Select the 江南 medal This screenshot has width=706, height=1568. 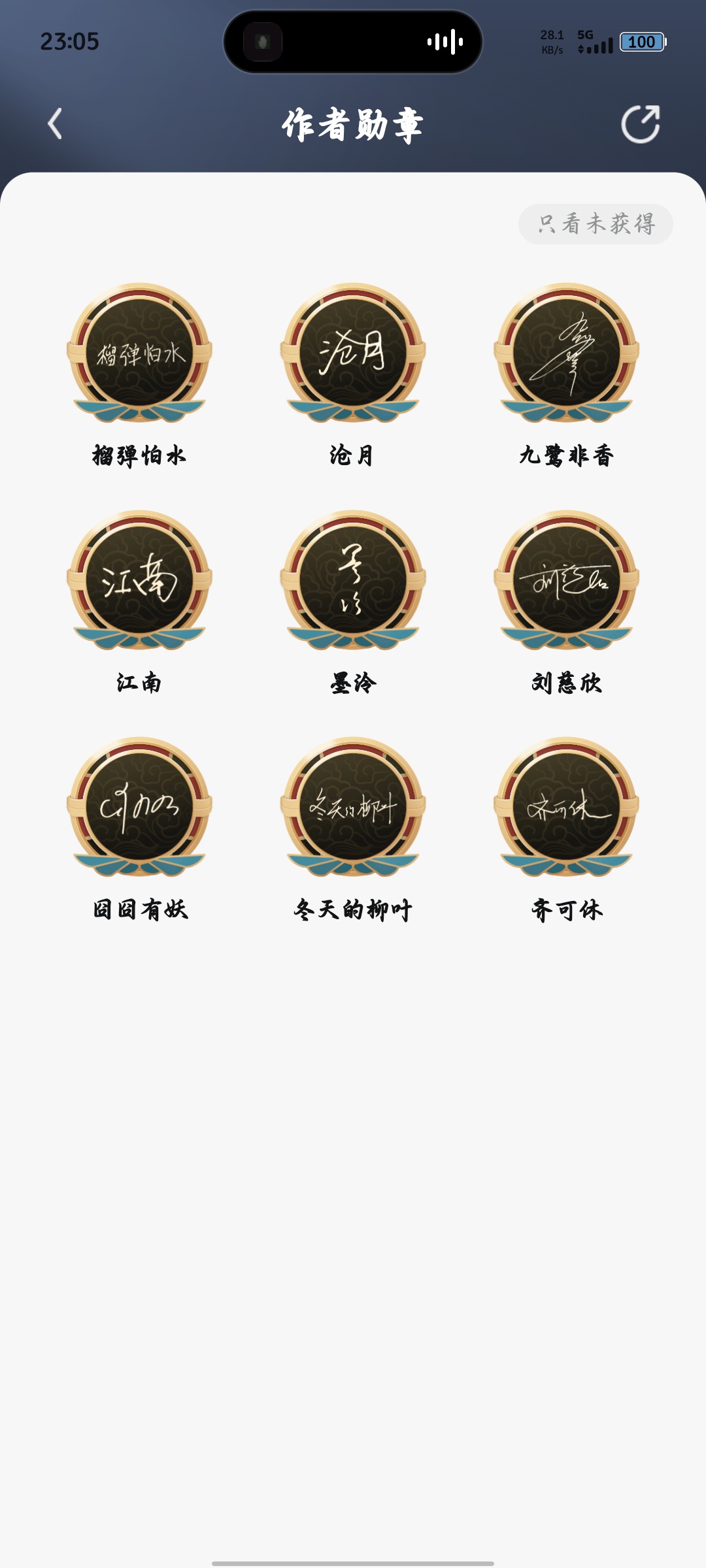[139, 580]
